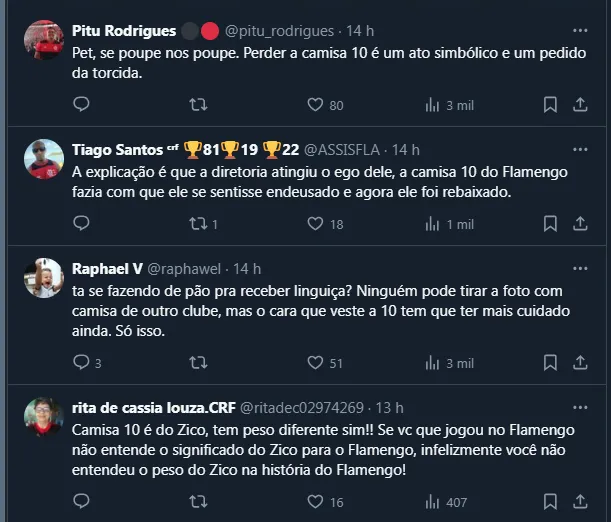
Task: Open more options on Raphael V's tweet
Action: pyautogui.click(x=580, y=268)
